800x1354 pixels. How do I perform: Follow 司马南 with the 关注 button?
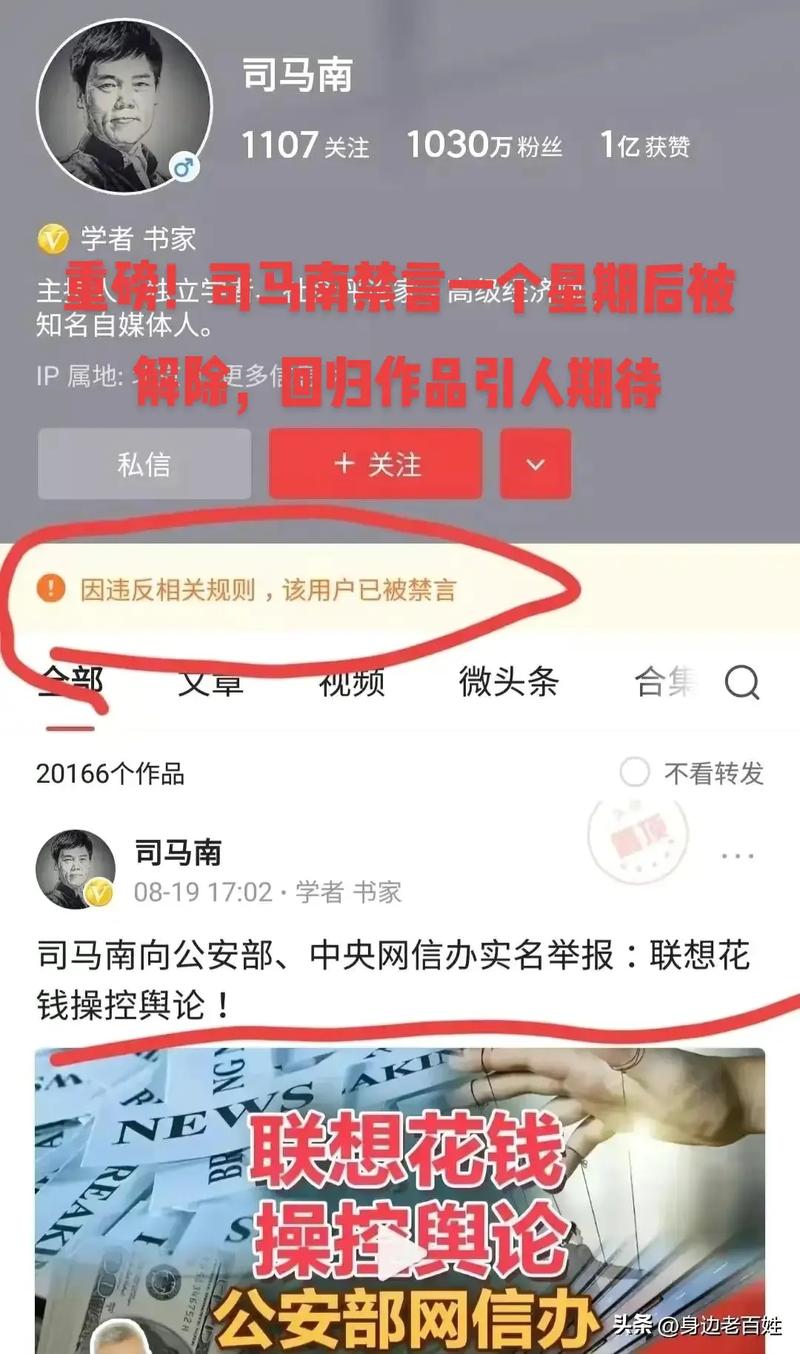point(376,464)
